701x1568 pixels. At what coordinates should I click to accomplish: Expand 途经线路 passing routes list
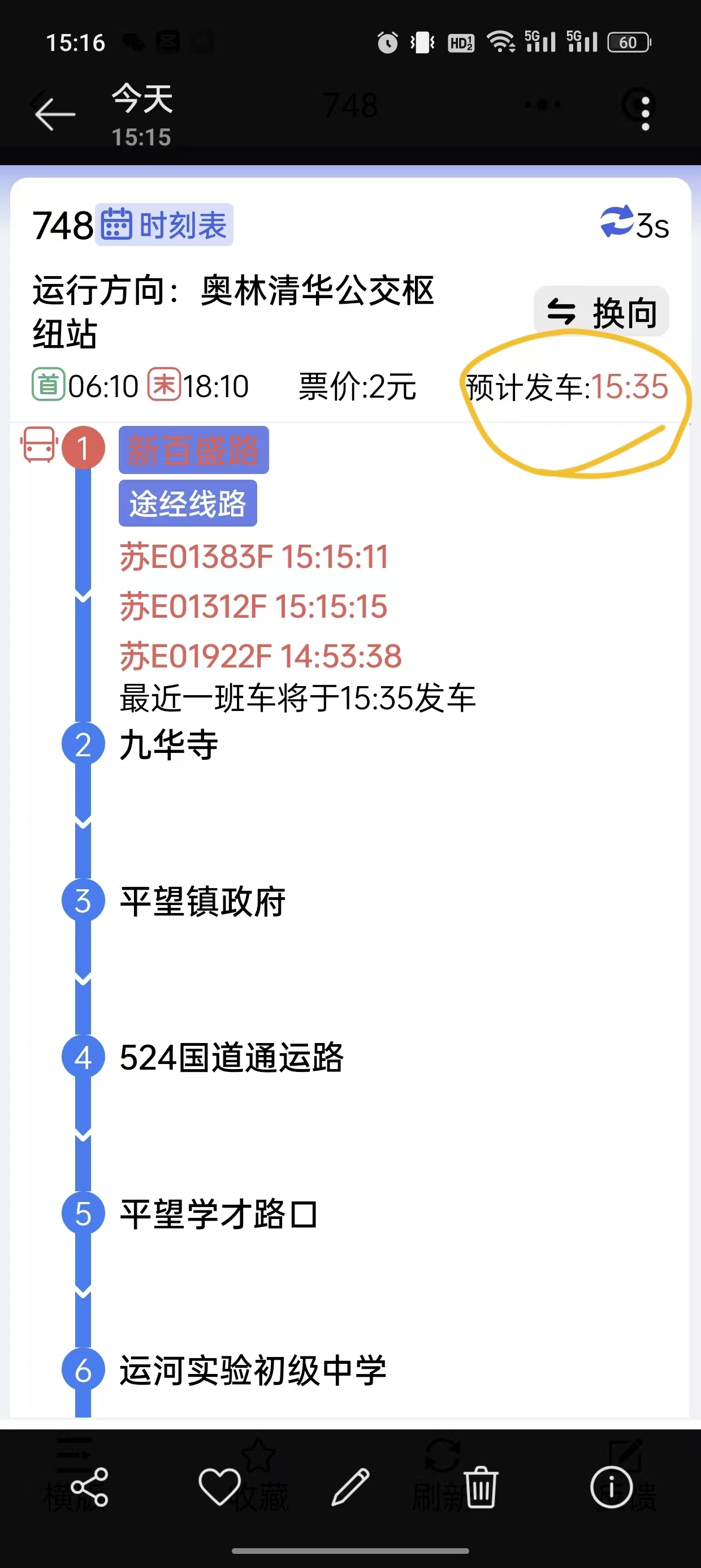tap(188, 503)
